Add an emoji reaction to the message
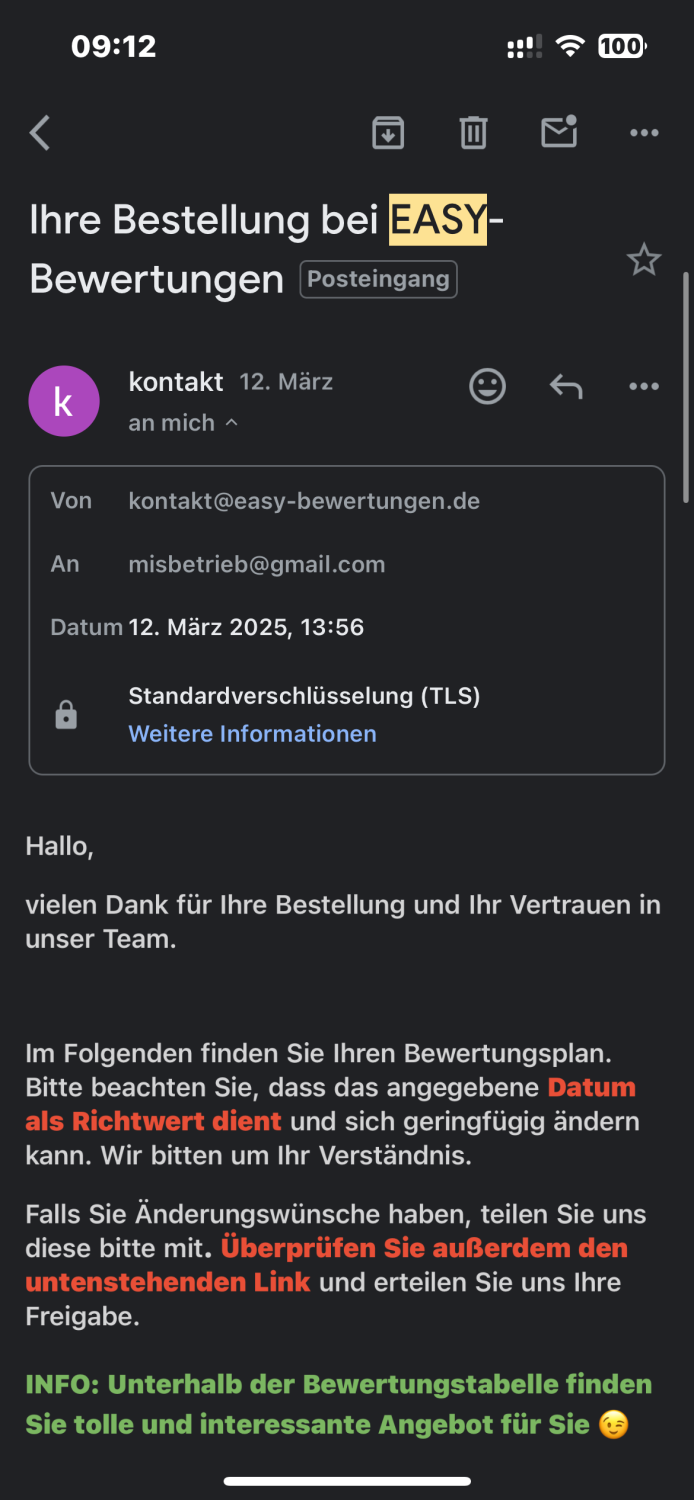This screenshot has width=694, height=1500. click(x=488, y=386)
